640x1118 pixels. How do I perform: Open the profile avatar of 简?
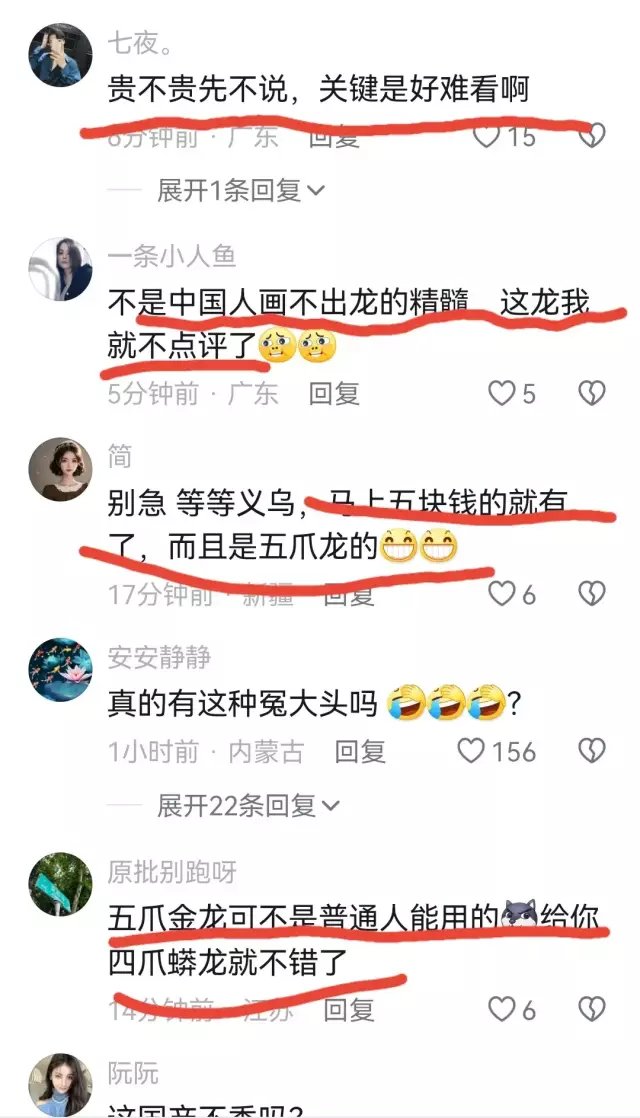coord(60,469)
